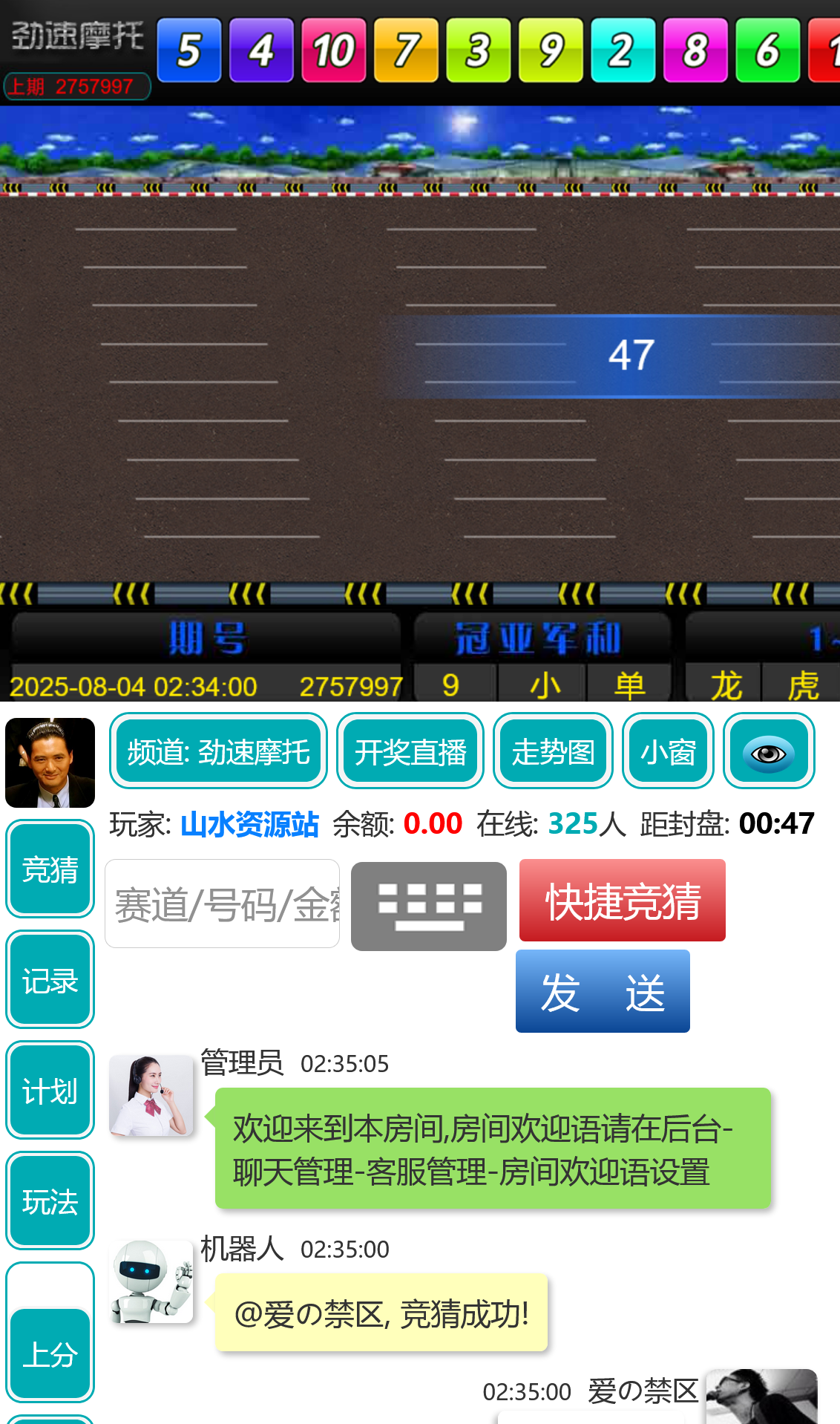Open your player profile avatar
Image resolution: width=840 pixels, height=1424 pixels.
pyautogui.click(x=50, y=762)
